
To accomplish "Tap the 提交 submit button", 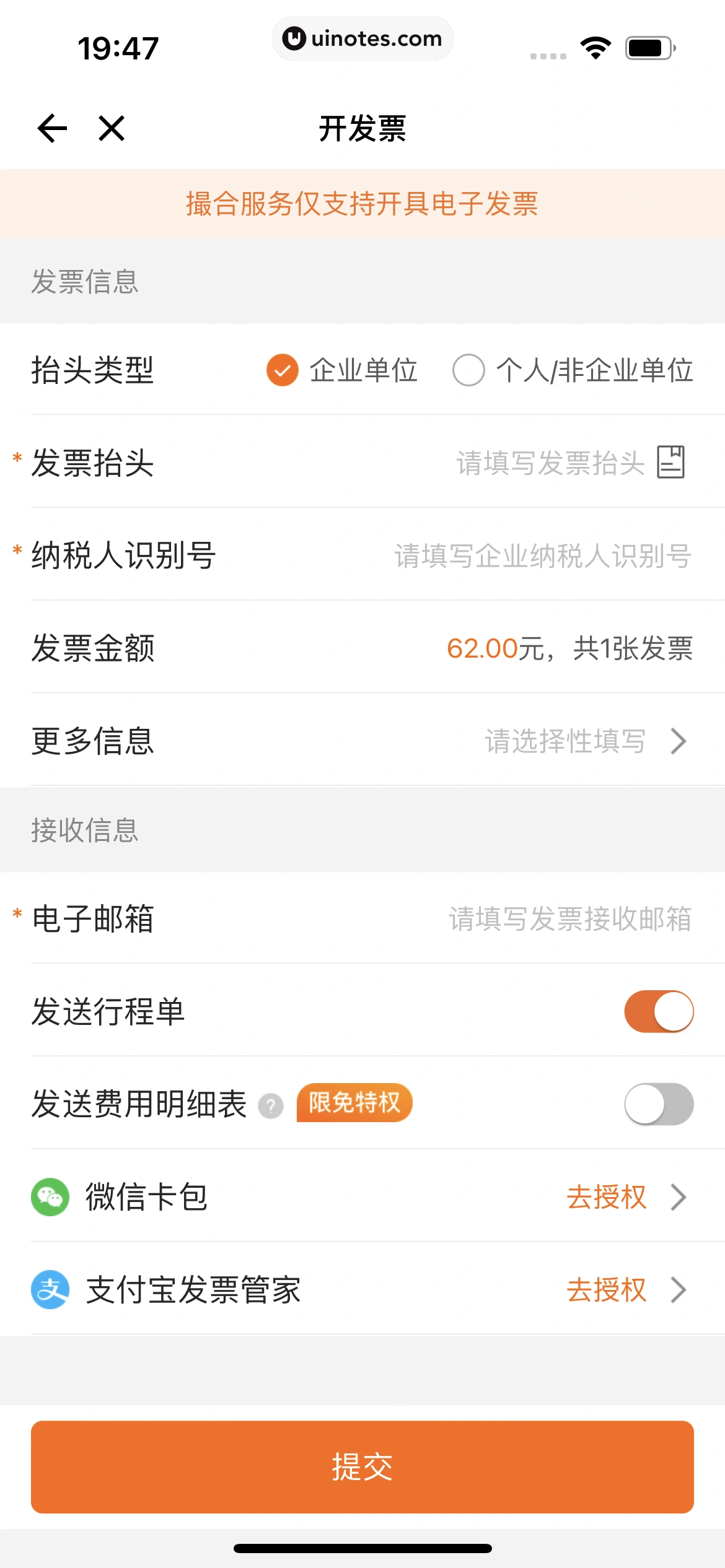I will (362, 1466).
